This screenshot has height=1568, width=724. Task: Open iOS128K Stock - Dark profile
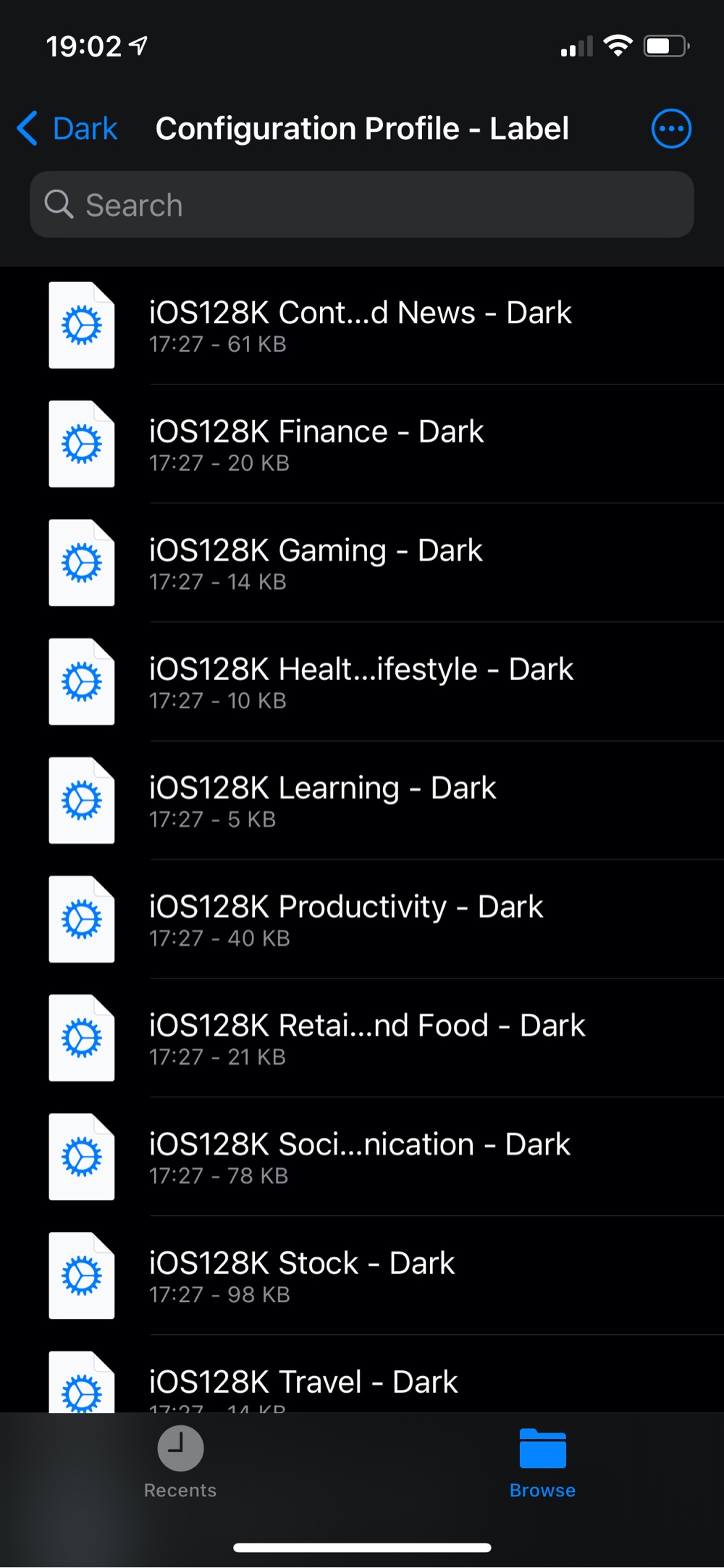coord(362,1275)
